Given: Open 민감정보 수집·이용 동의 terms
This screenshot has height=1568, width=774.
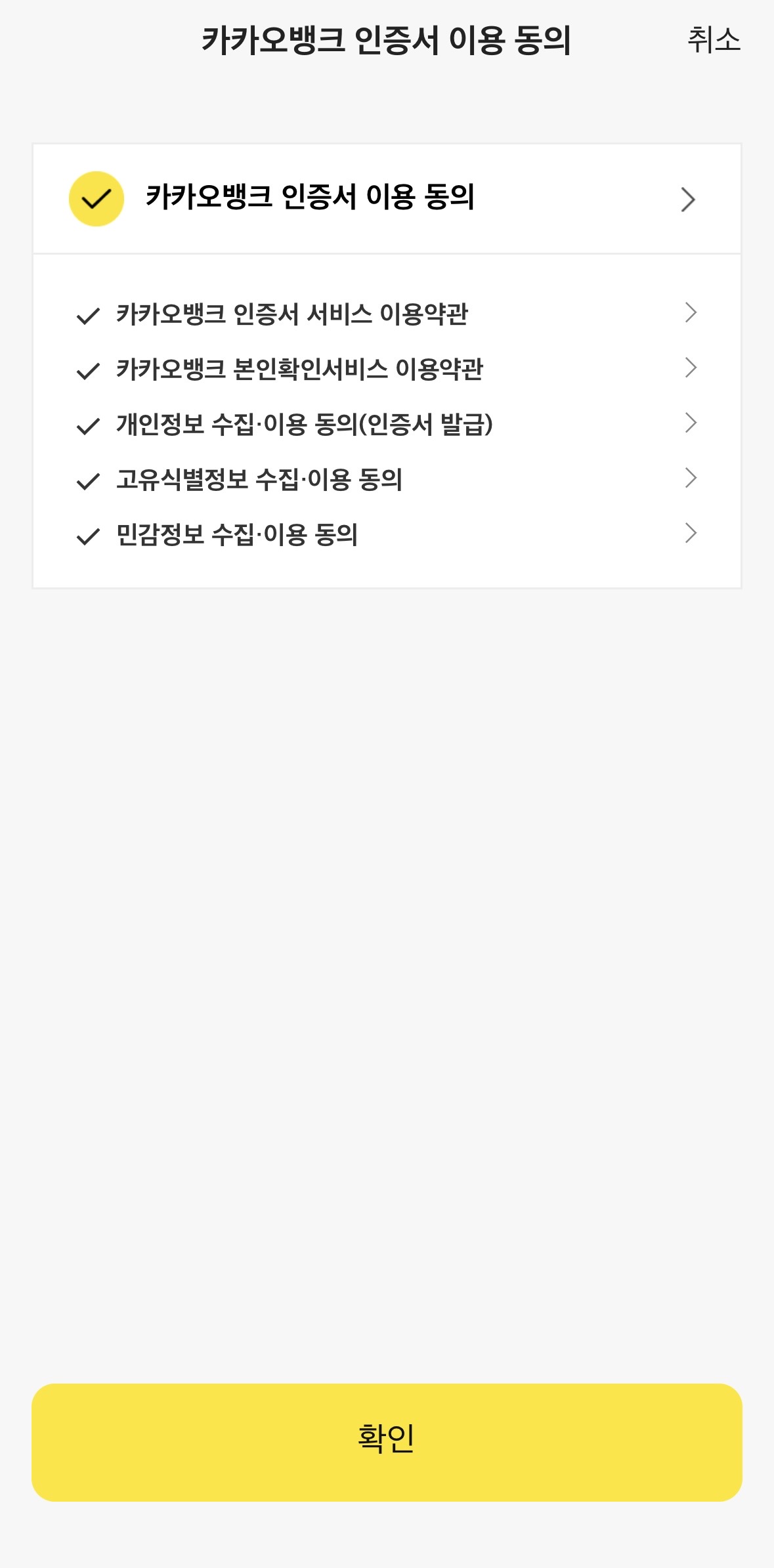Looking at the screenshot, I should tap(690, 534).
